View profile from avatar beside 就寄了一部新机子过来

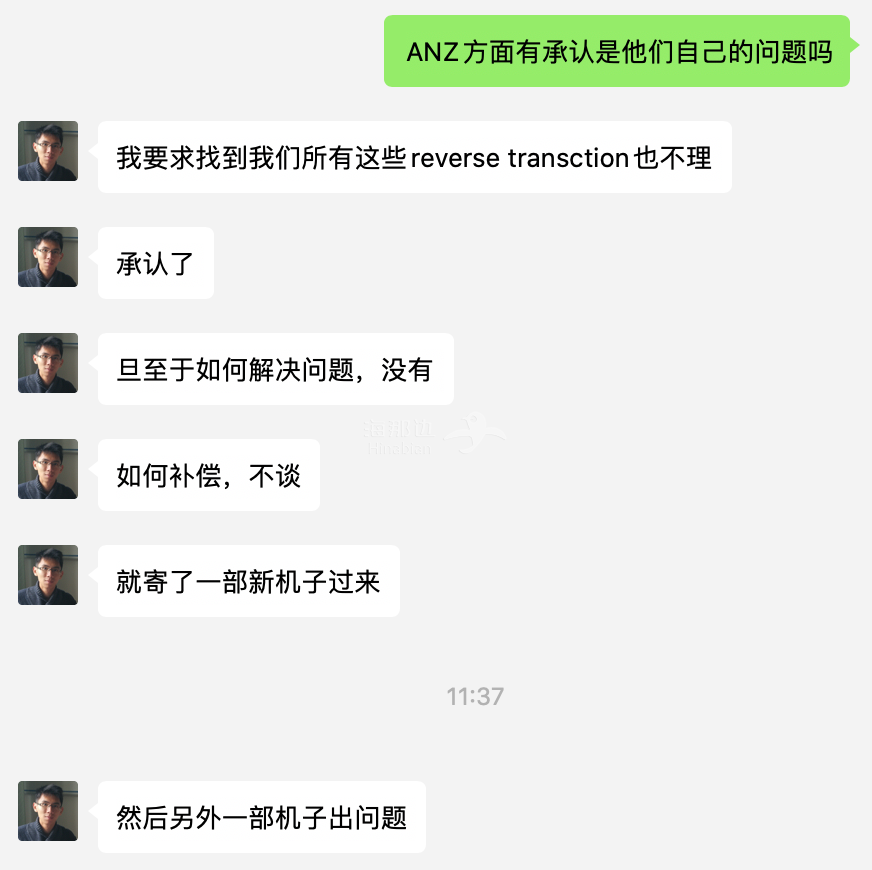pyautogui.click(x=48, y=575)
